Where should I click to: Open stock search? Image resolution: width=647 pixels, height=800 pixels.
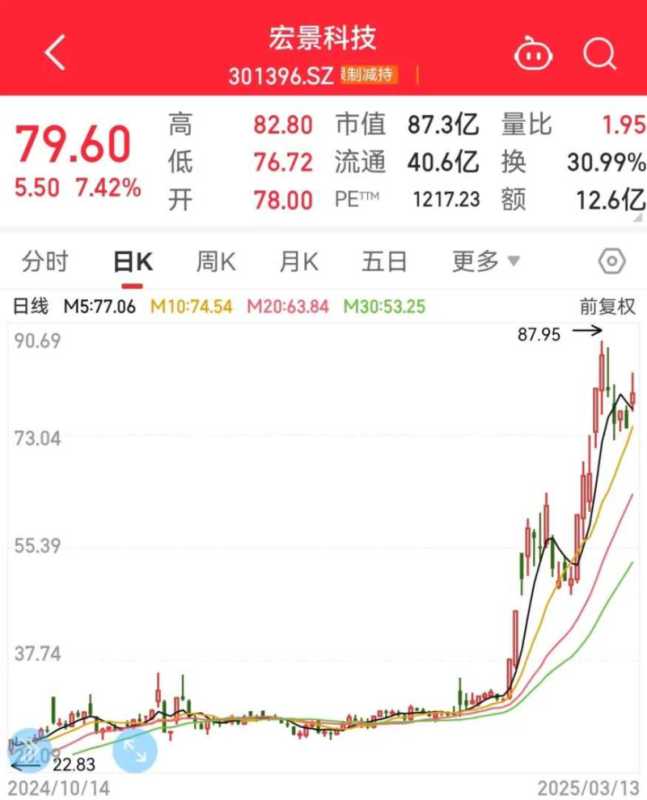click(x=600, y=53)
